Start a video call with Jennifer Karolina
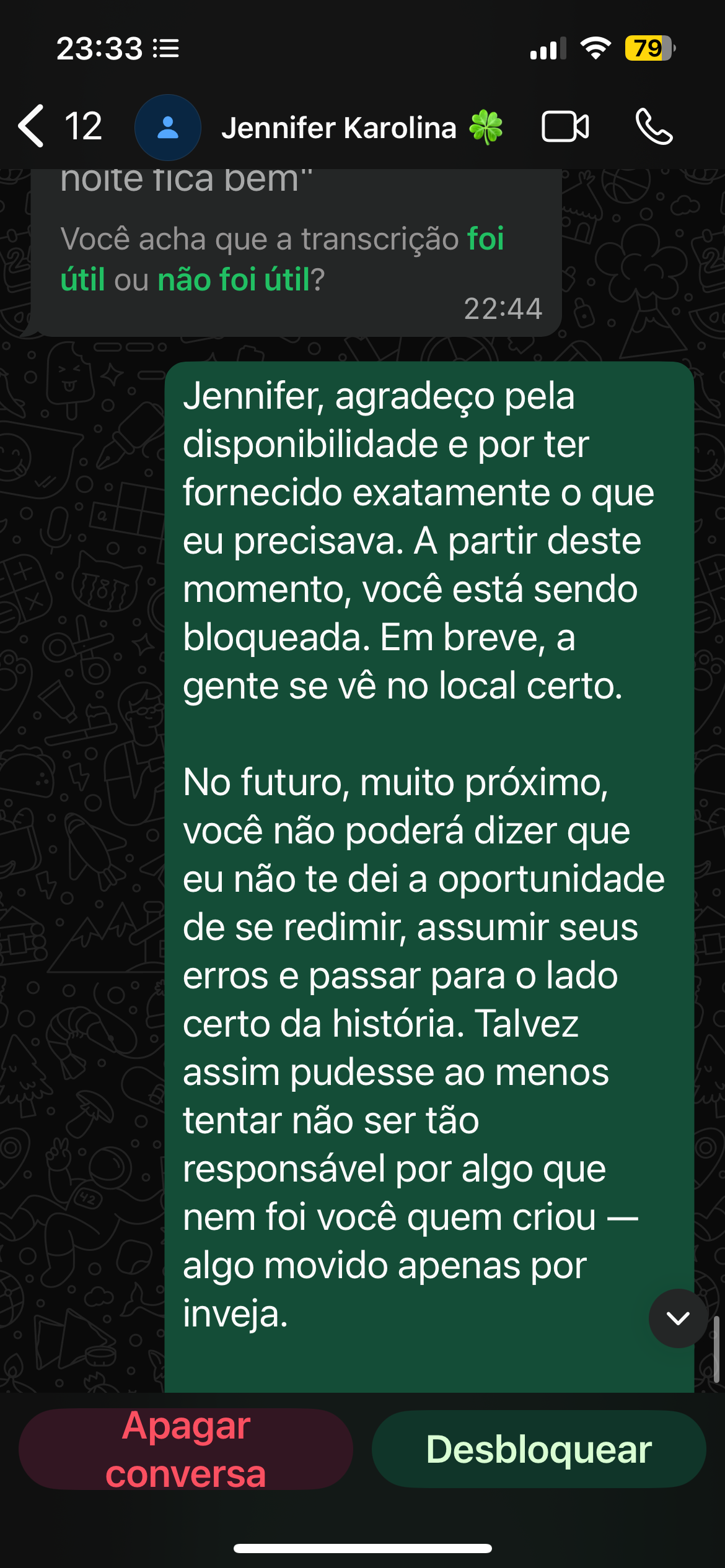This screenshot has height=1568, width=725. (565, 127)
